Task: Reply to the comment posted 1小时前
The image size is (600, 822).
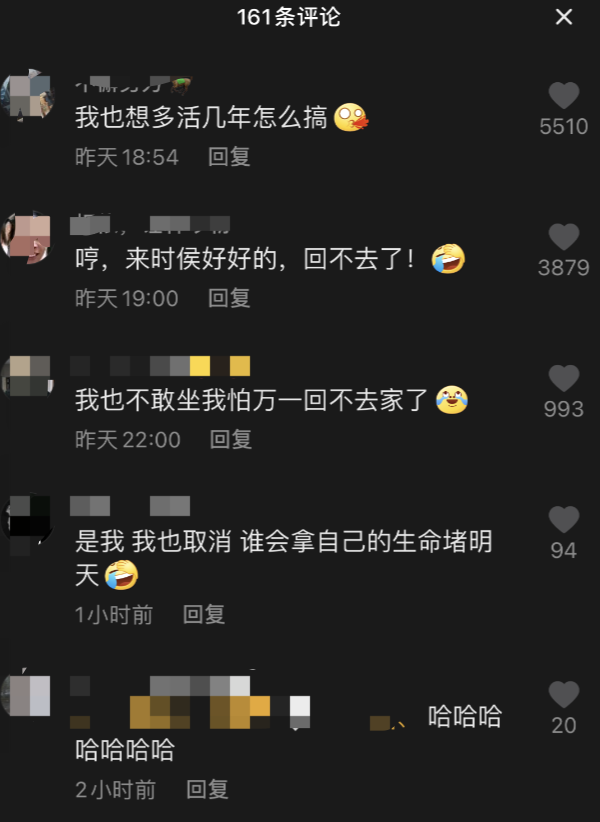Action: (204, 615)
